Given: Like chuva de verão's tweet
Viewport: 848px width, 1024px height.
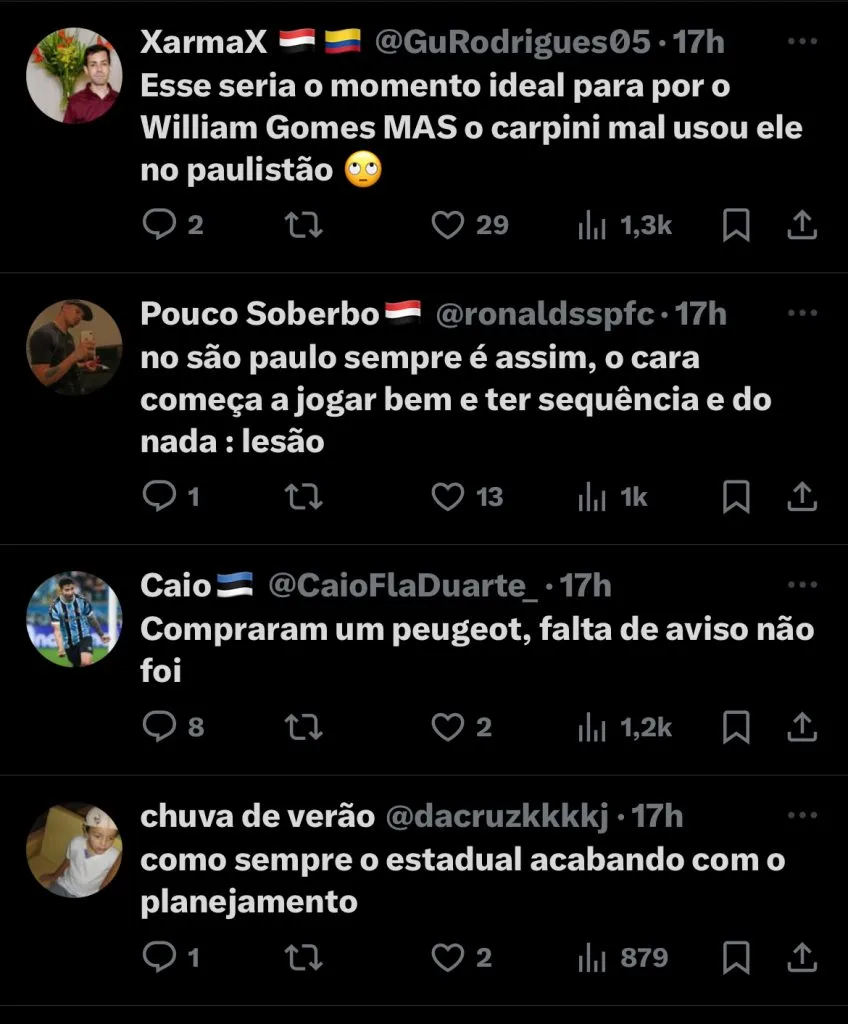Looking at the screenshot, I should point(448,958).
